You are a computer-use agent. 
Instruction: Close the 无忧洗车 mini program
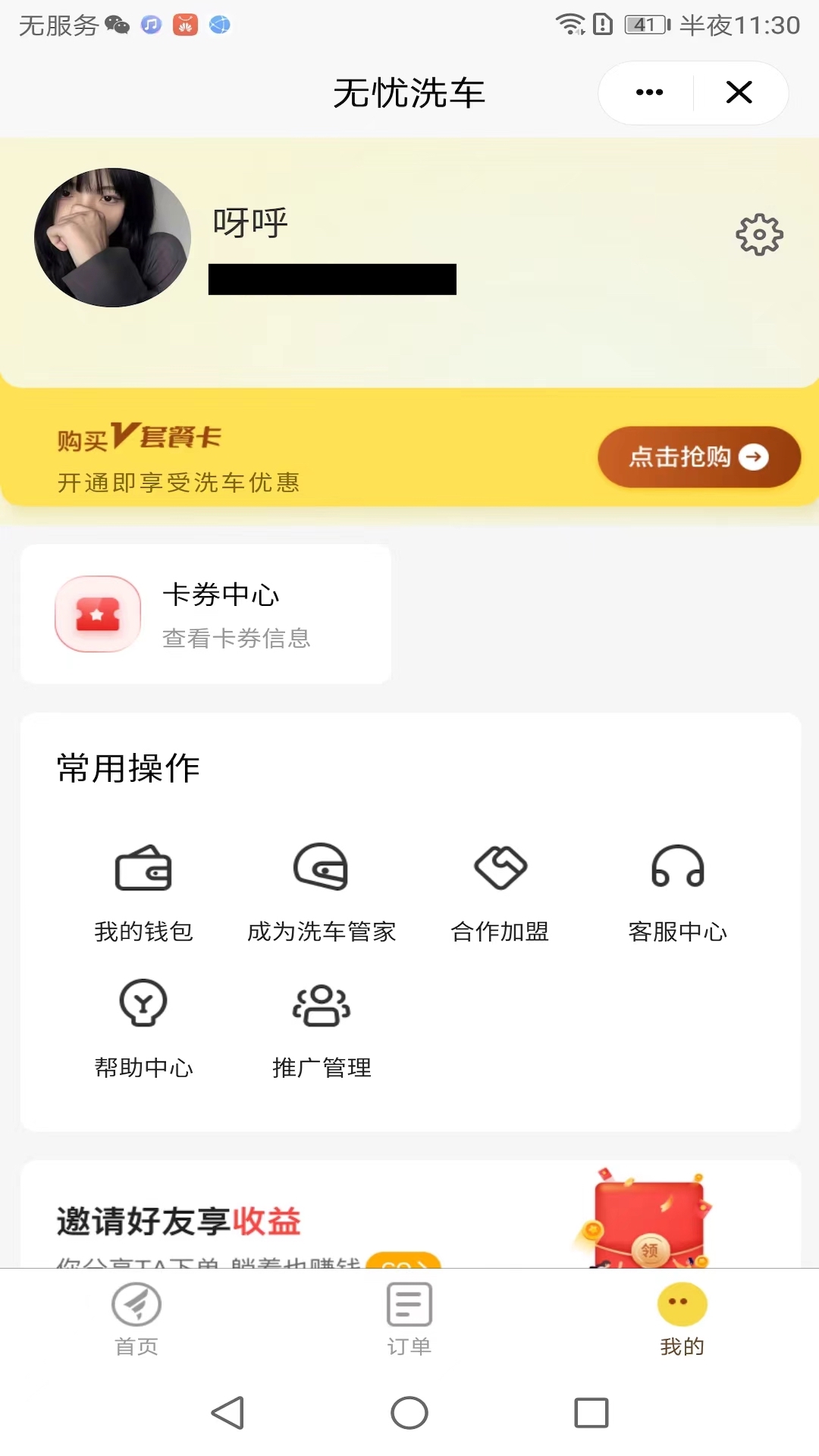click(x=739, y=93)
